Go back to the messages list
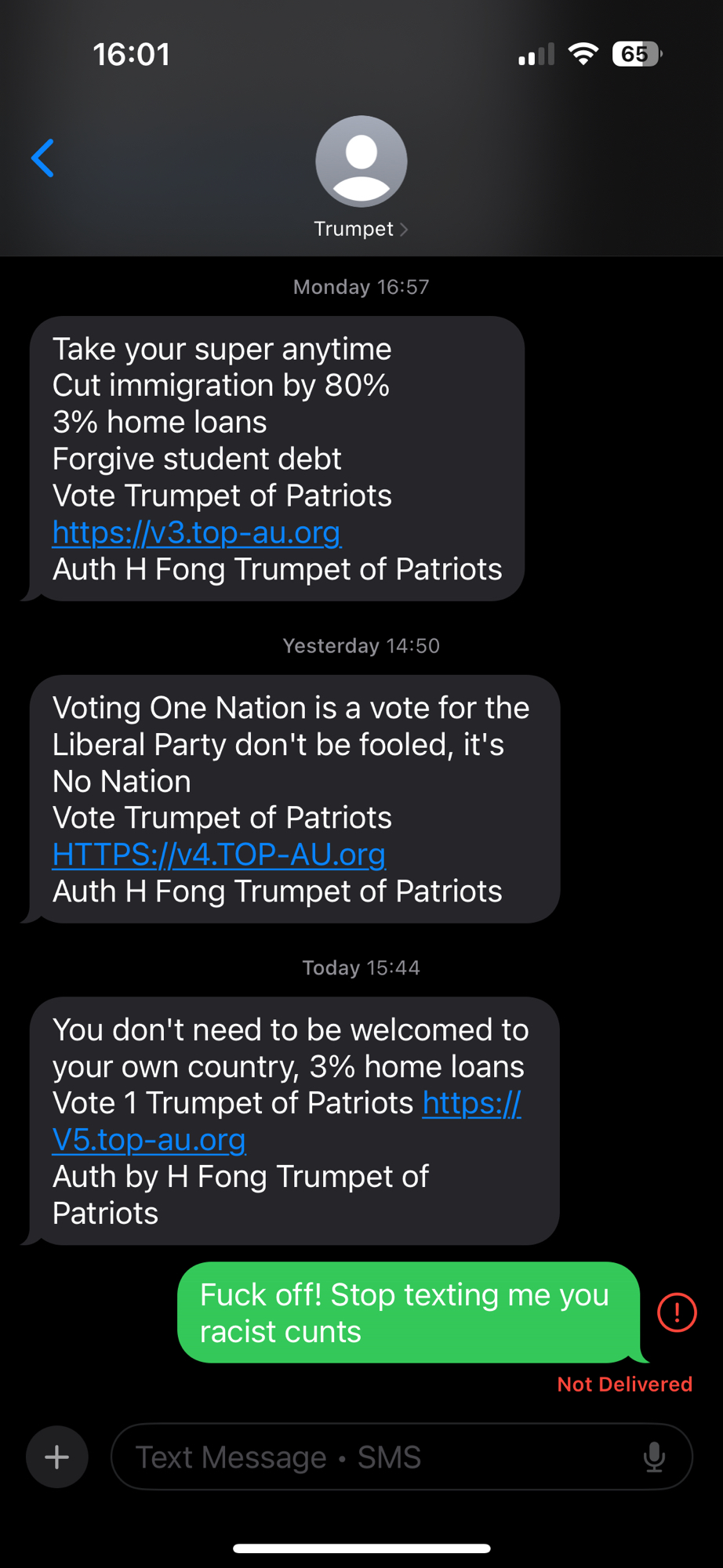Viewport: 723px width, 1568px height. 43,158
